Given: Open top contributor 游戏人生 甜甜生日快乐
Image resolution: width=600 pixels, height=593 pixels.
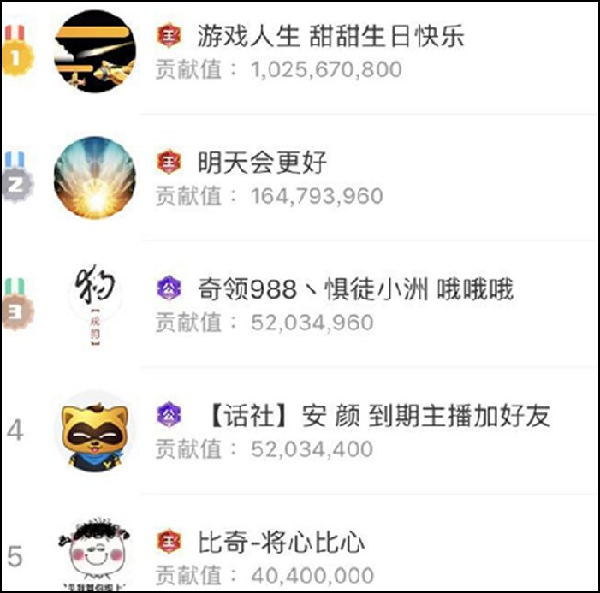Looking at the screenshot, I should tap(330, 37).
